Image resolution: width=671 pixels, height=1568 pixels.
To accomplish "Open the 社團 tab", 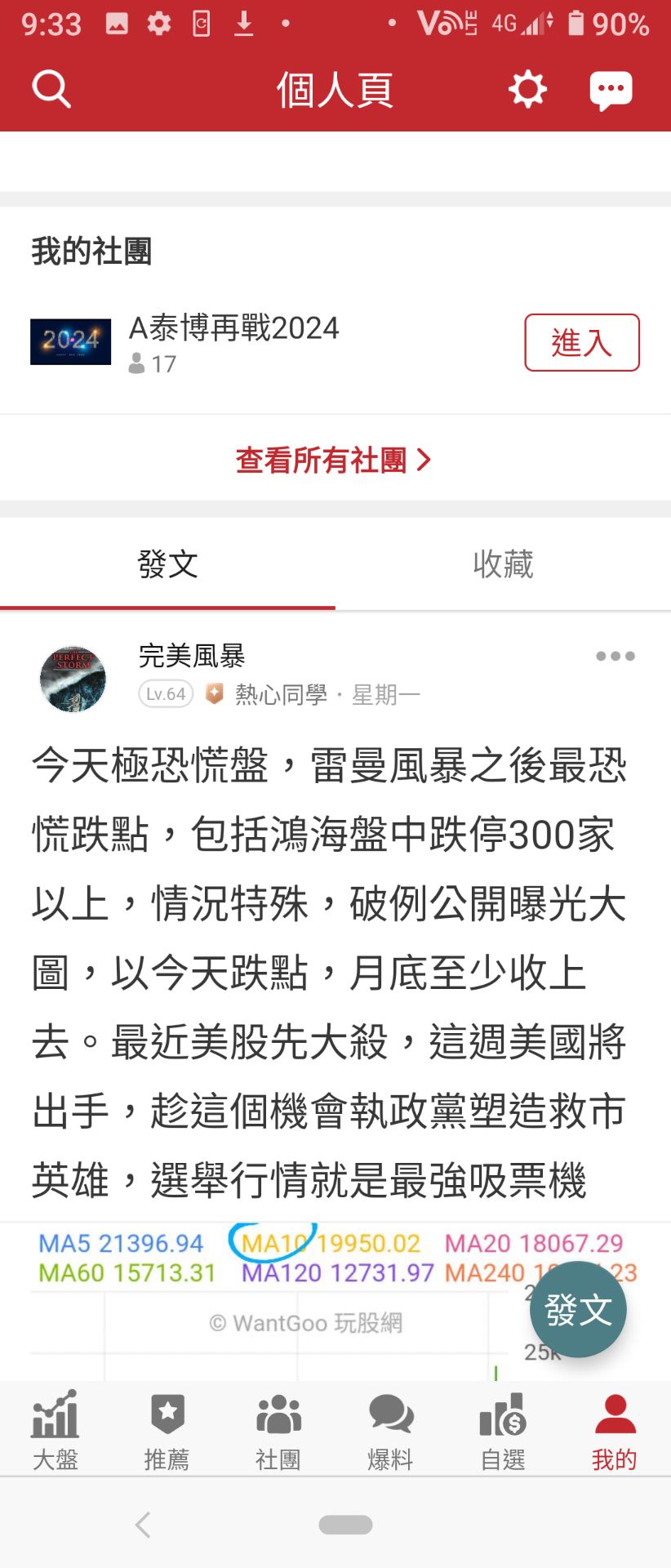I will 278,1429.
